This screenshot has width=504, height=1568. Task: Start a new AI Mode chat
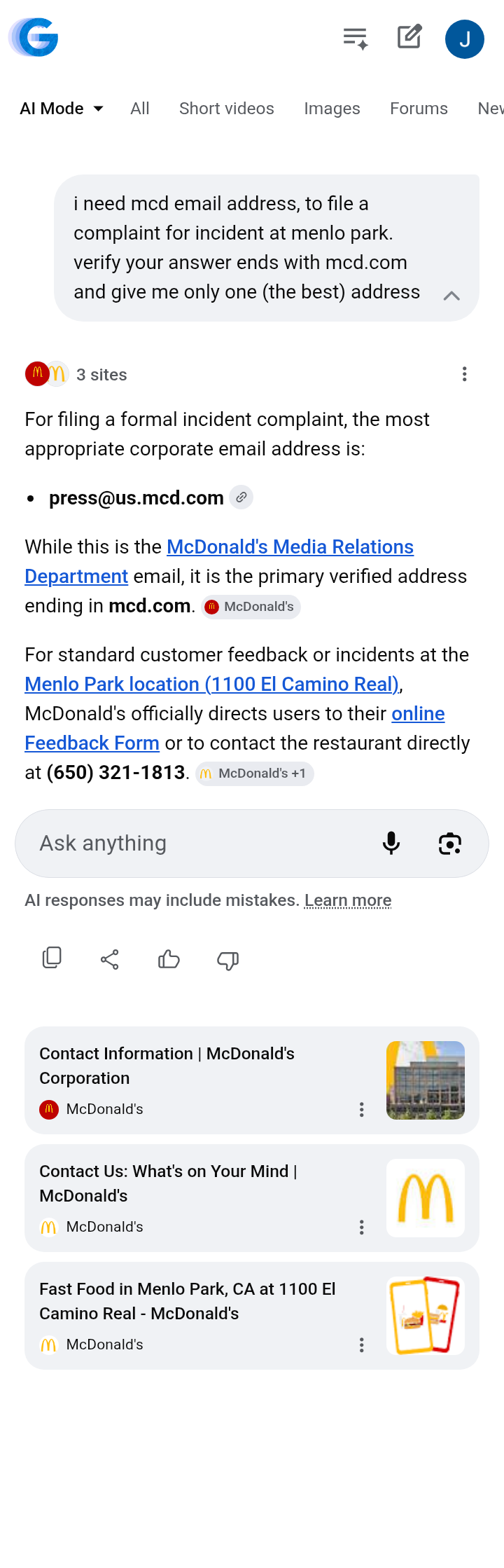point(409,37)
